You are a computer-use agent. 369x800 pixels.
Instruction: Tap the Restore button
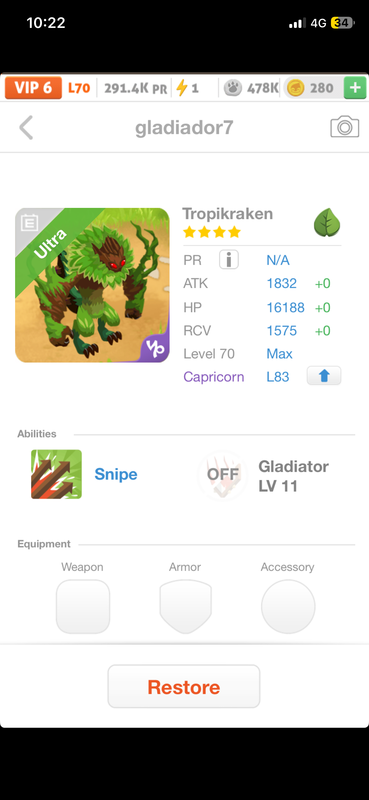[184, 687]
